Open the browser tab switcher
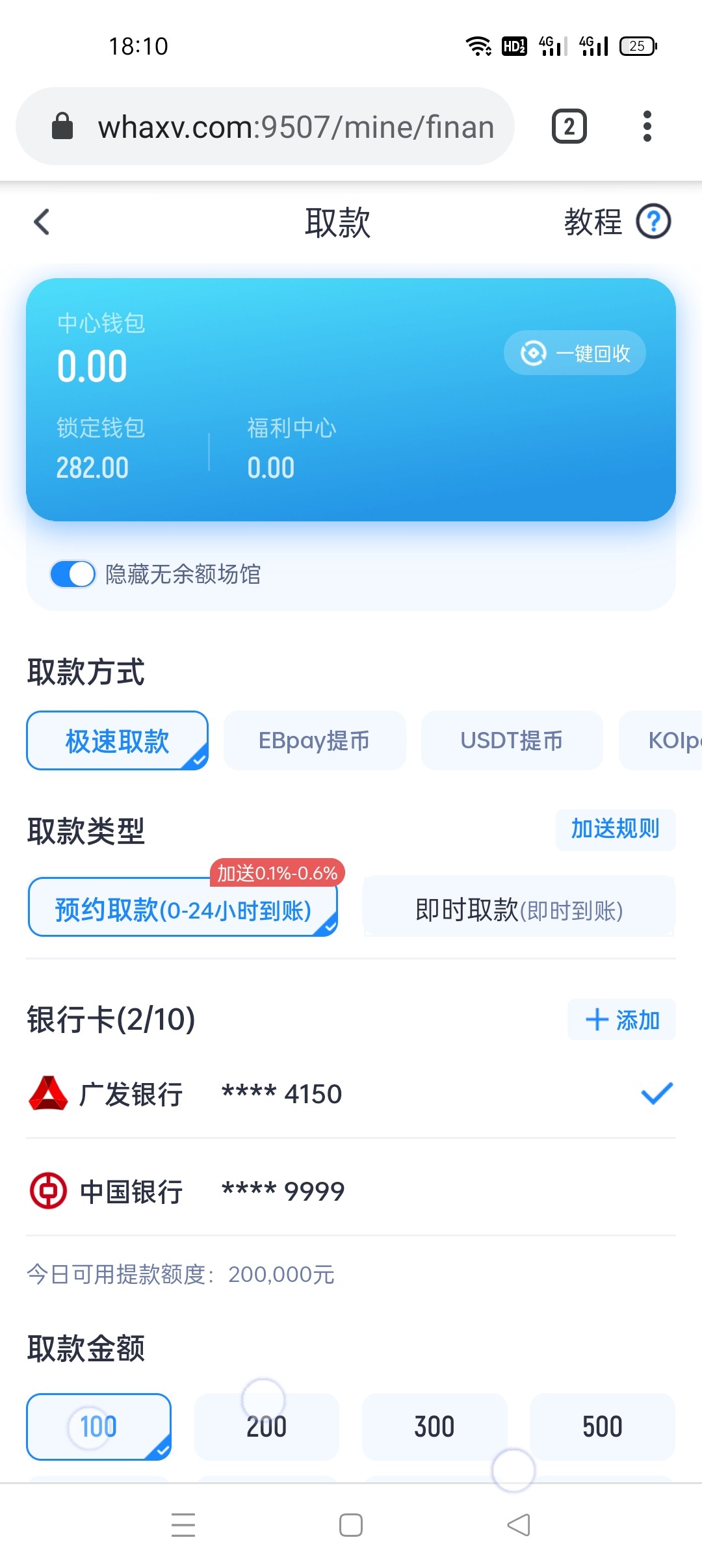 click(x=569, y=126)
